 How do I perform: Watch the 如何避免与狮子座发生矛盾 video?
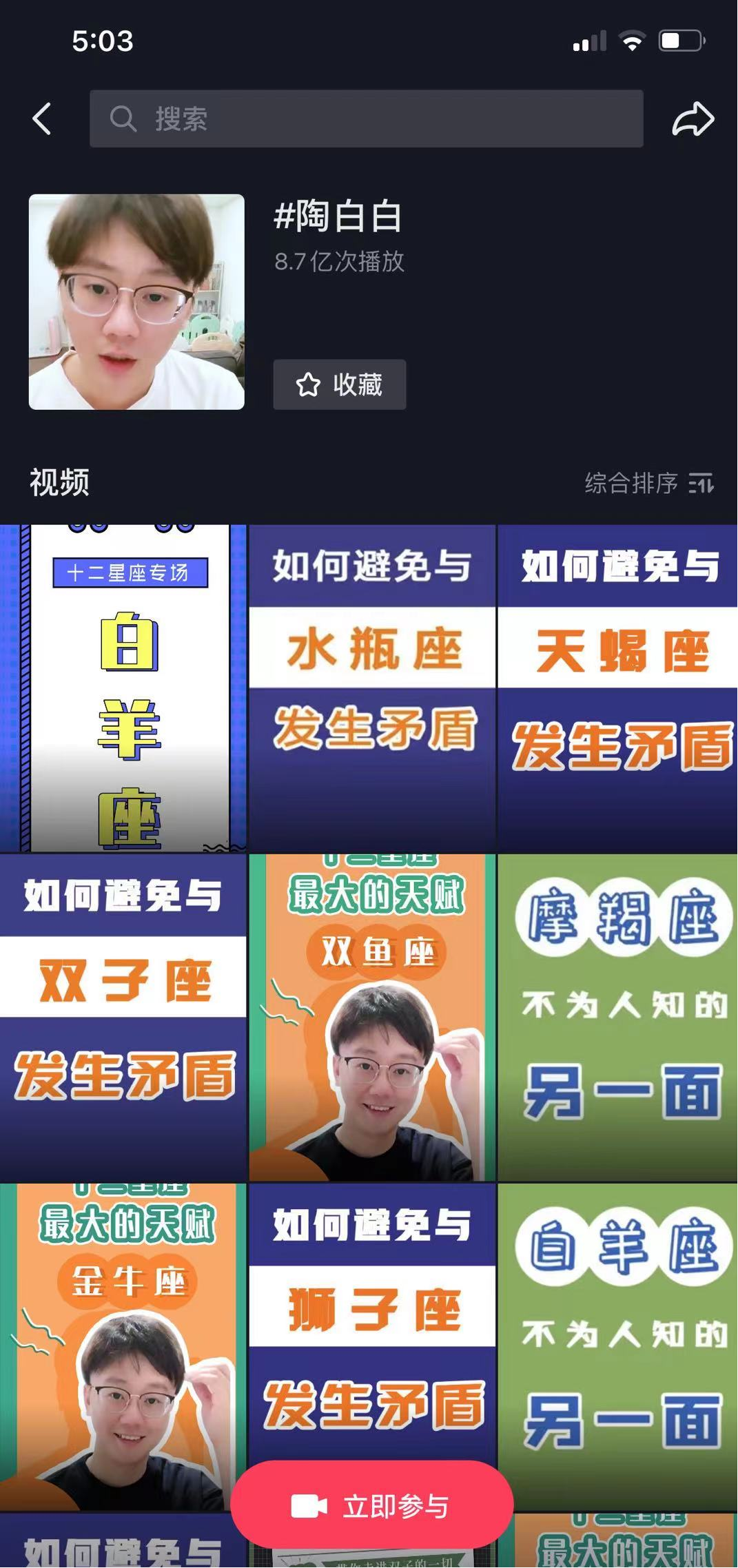[x=372, y=1330]
